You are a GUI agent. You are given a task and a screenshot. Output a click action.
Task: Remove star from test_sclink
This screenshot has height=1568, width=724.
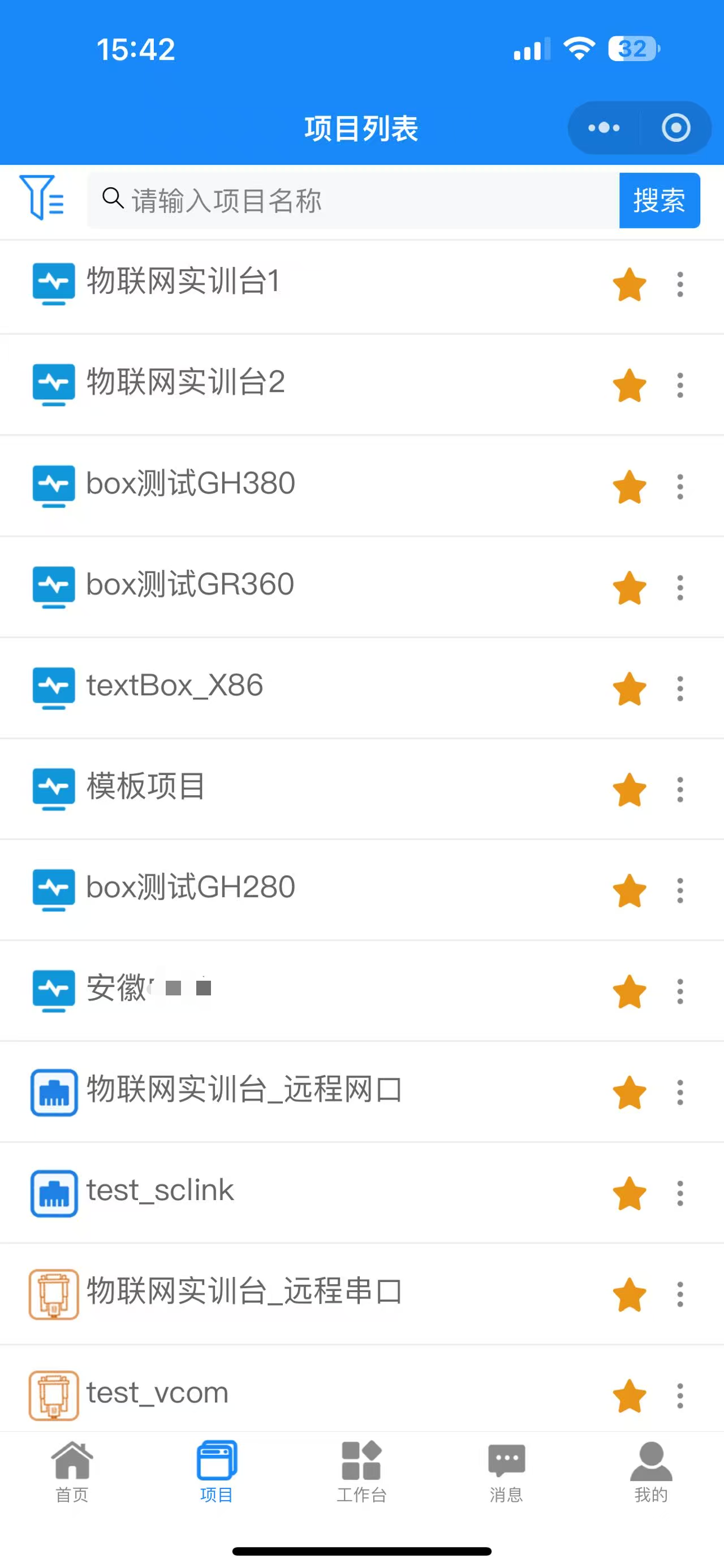(x=629, y=1193)
